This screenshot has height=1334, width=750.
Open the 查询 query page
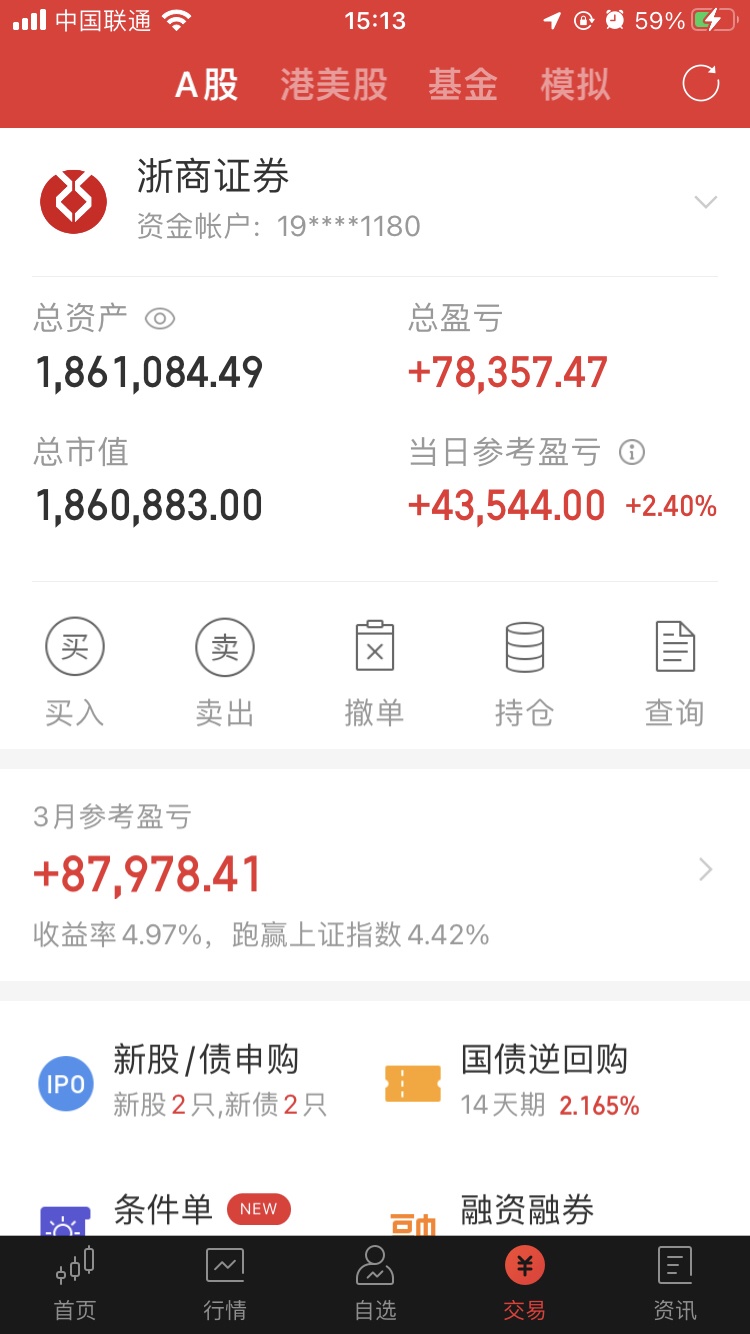pos(675,673)
